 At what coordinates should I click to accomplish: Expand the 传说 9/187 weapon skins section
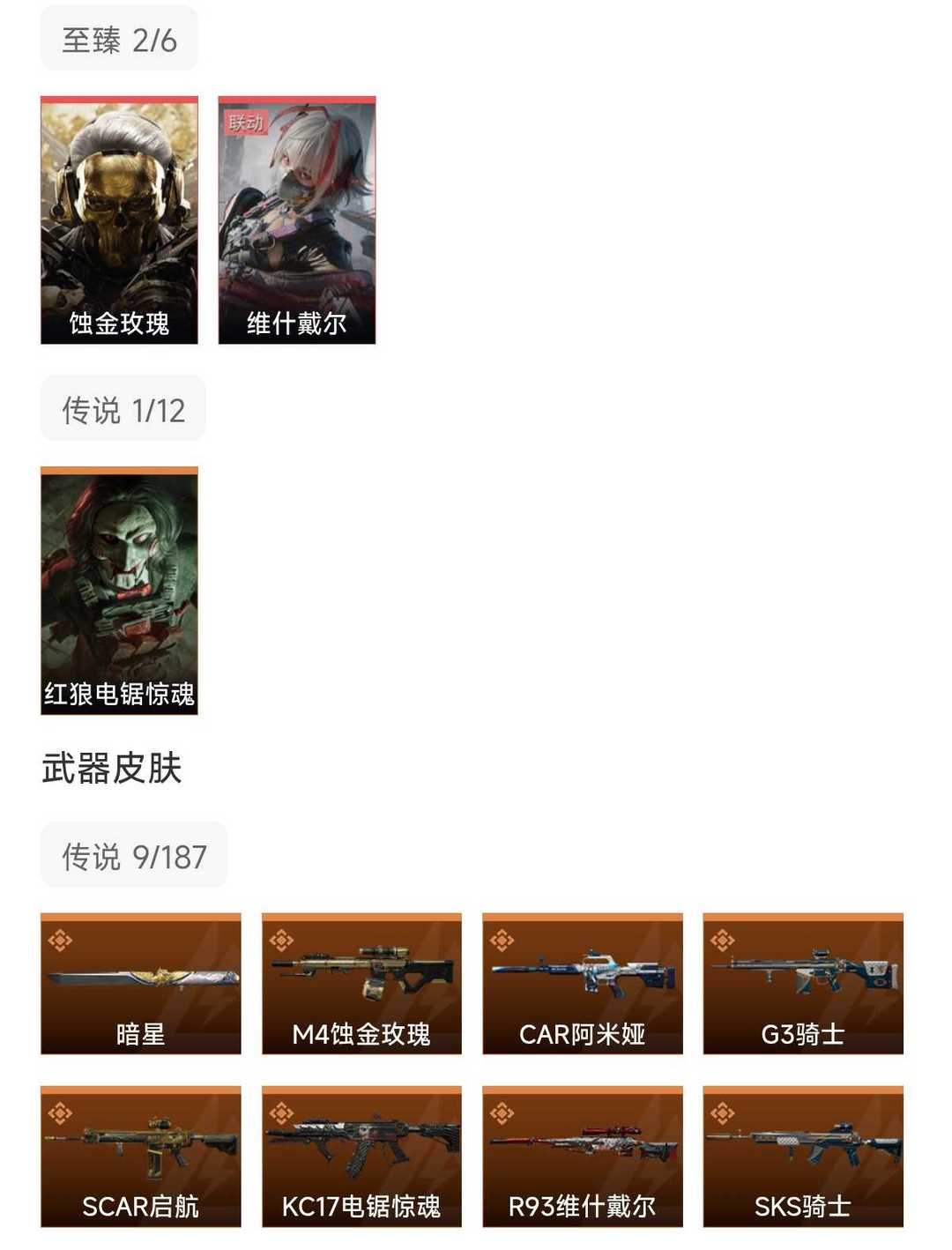tap(129, 853)
